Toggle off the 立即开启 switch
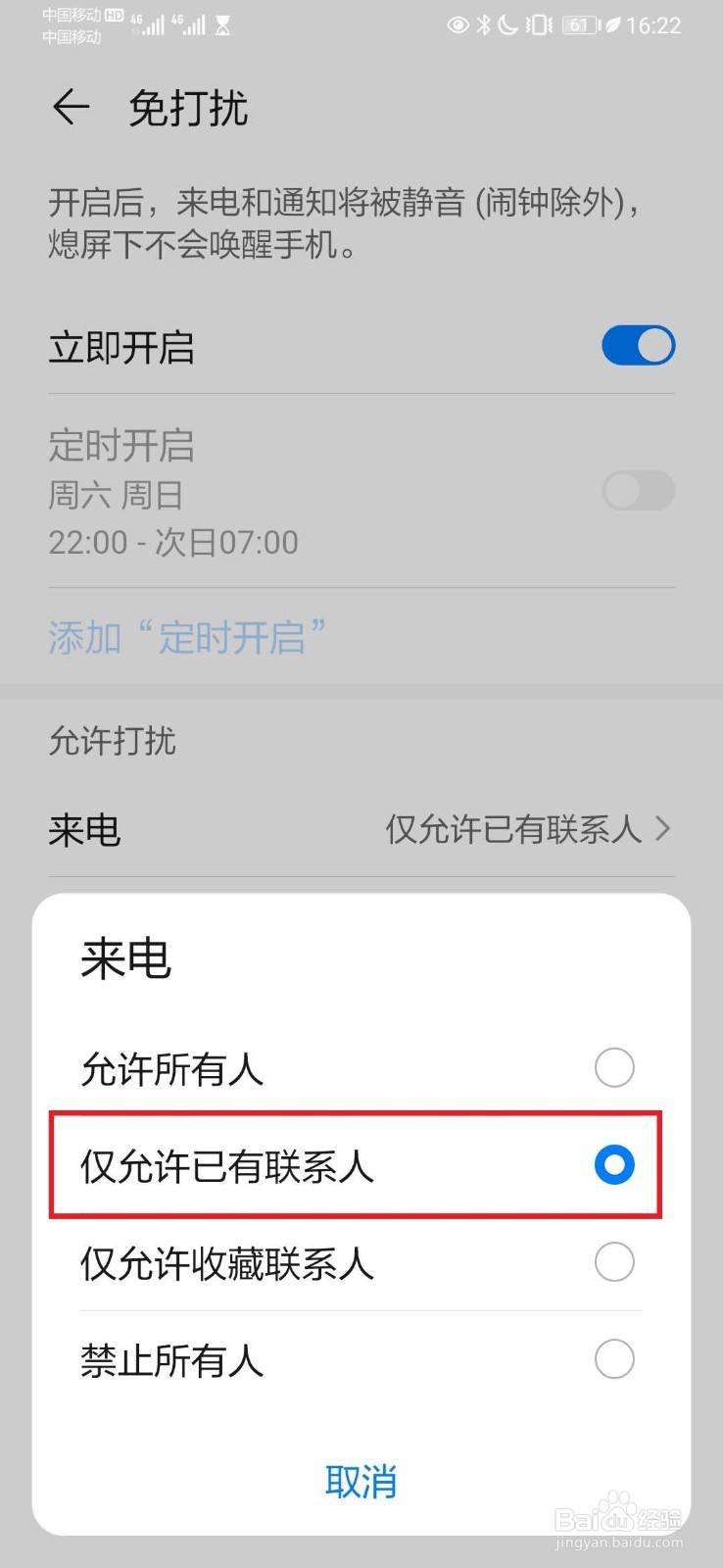The width and height of the screenshot is (723, 1568). pos(638,346)
